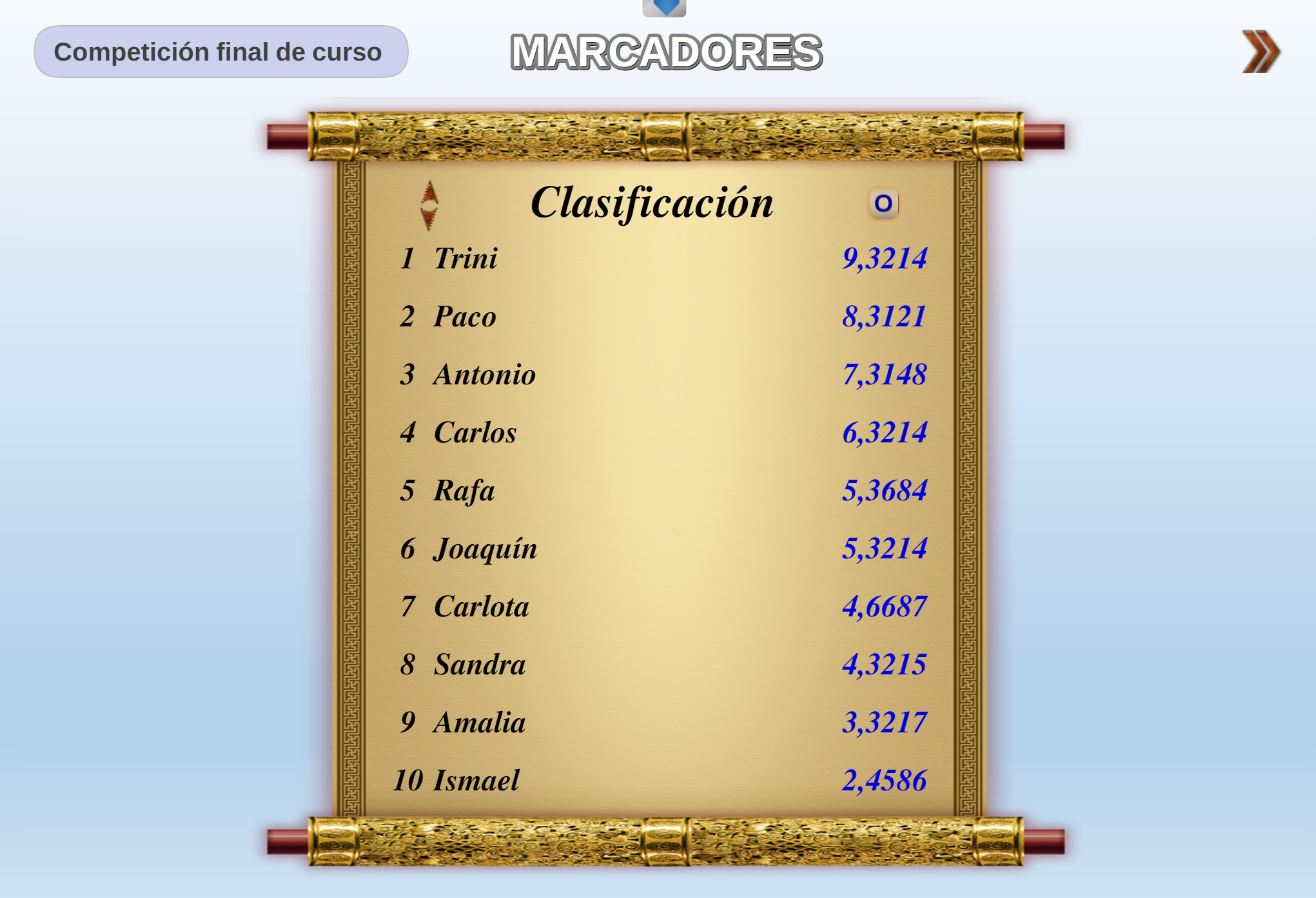Image resolution: width=1316 pixels, height=898 pixels.
Task: Tap the up arrow beside Clasificación
Action: click(x=429, y=192)
